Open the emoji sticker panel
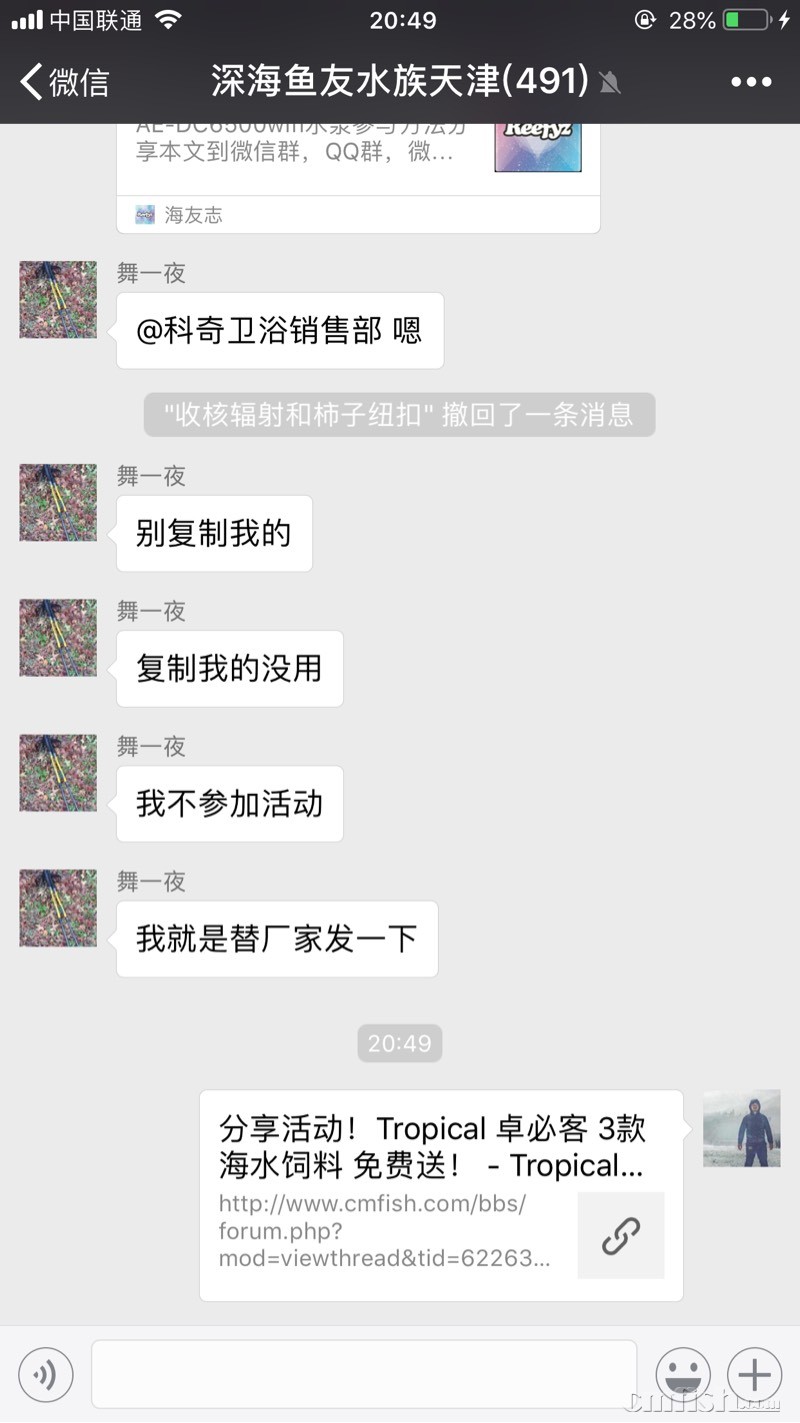 [x=682, y=1375]
